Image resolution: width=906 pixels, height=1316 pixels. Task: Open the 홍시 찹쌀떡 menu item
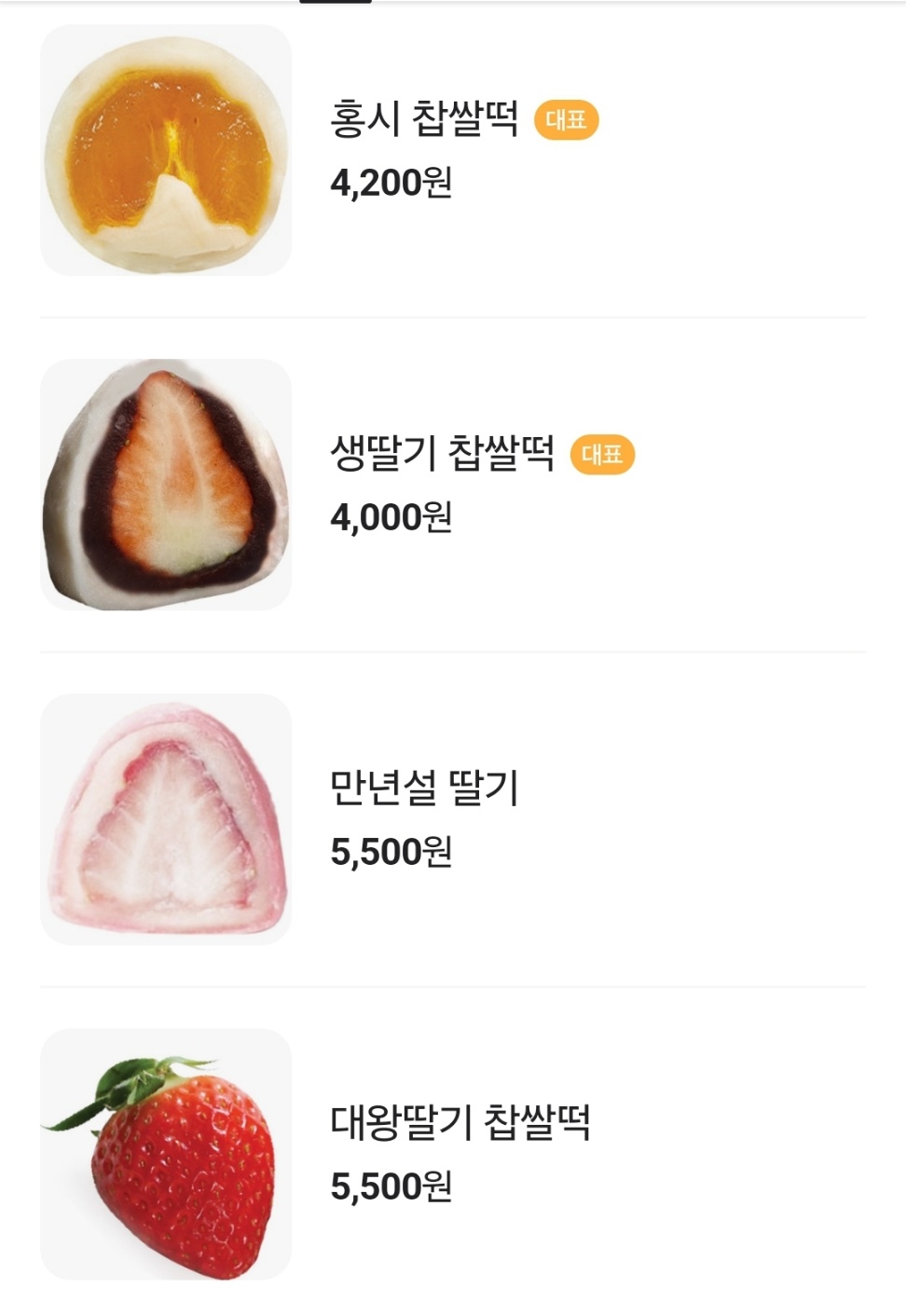coord(424,120)
